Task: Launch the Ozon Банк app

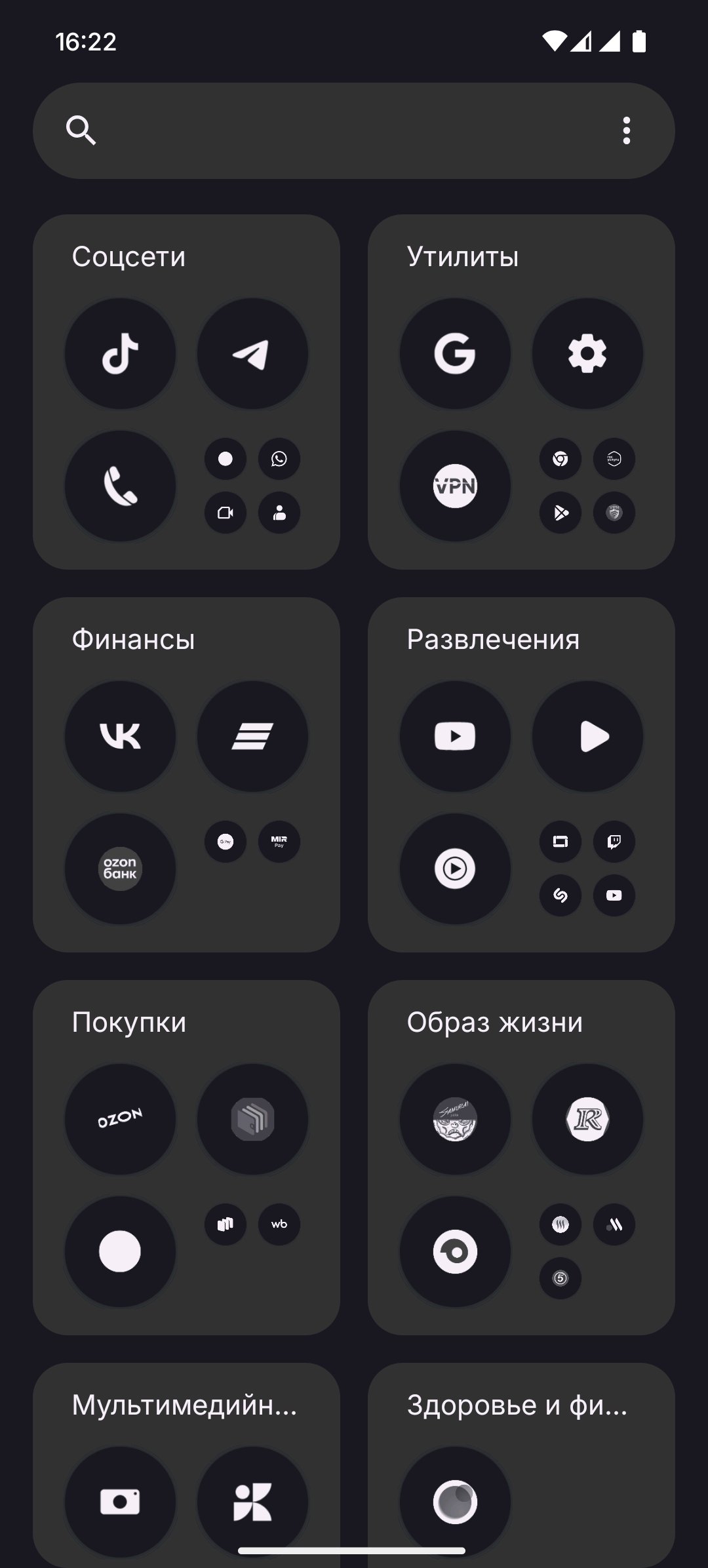Action: [120, 869]
